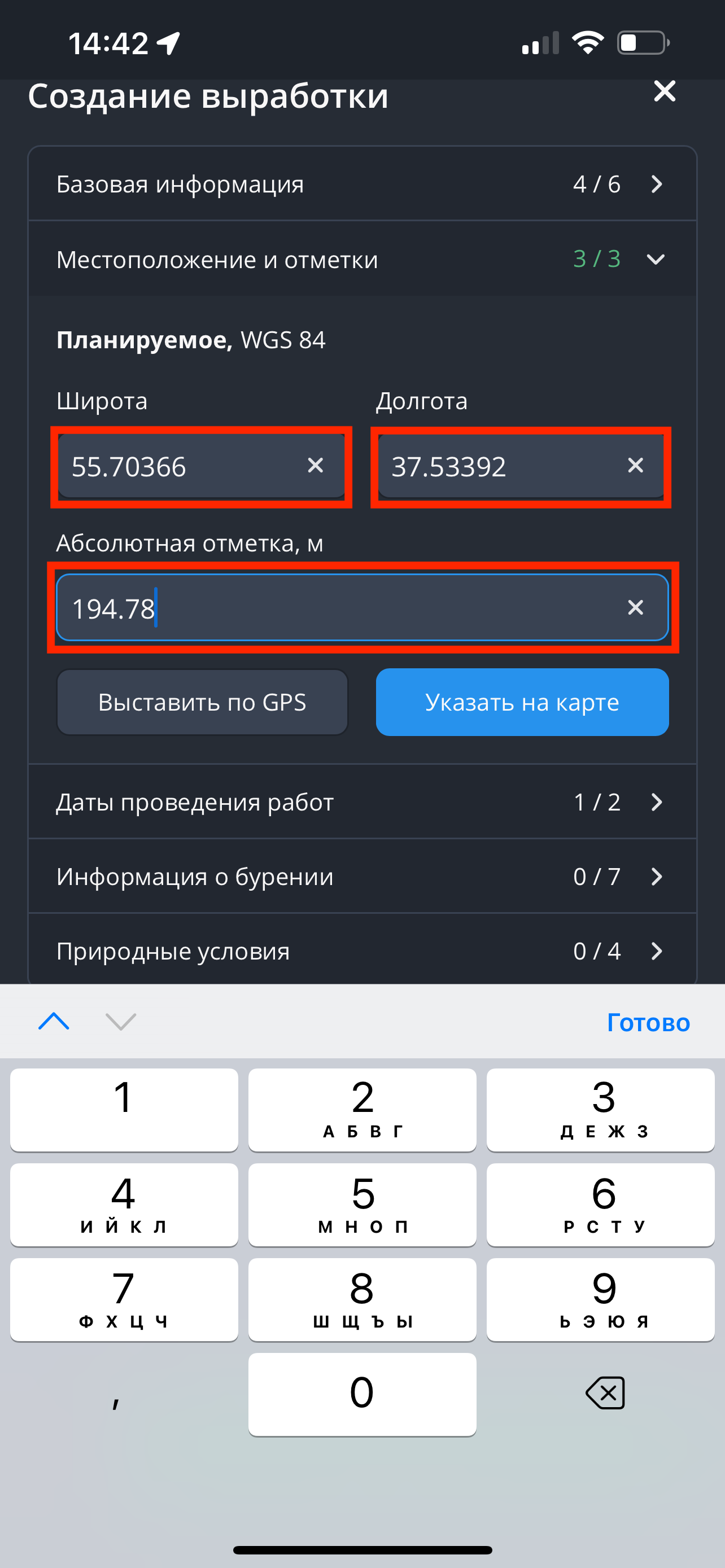This screenshot has width=725, height=1568.
Task: Collapse the Местоположение и отметки section
Action: (361, 259)
